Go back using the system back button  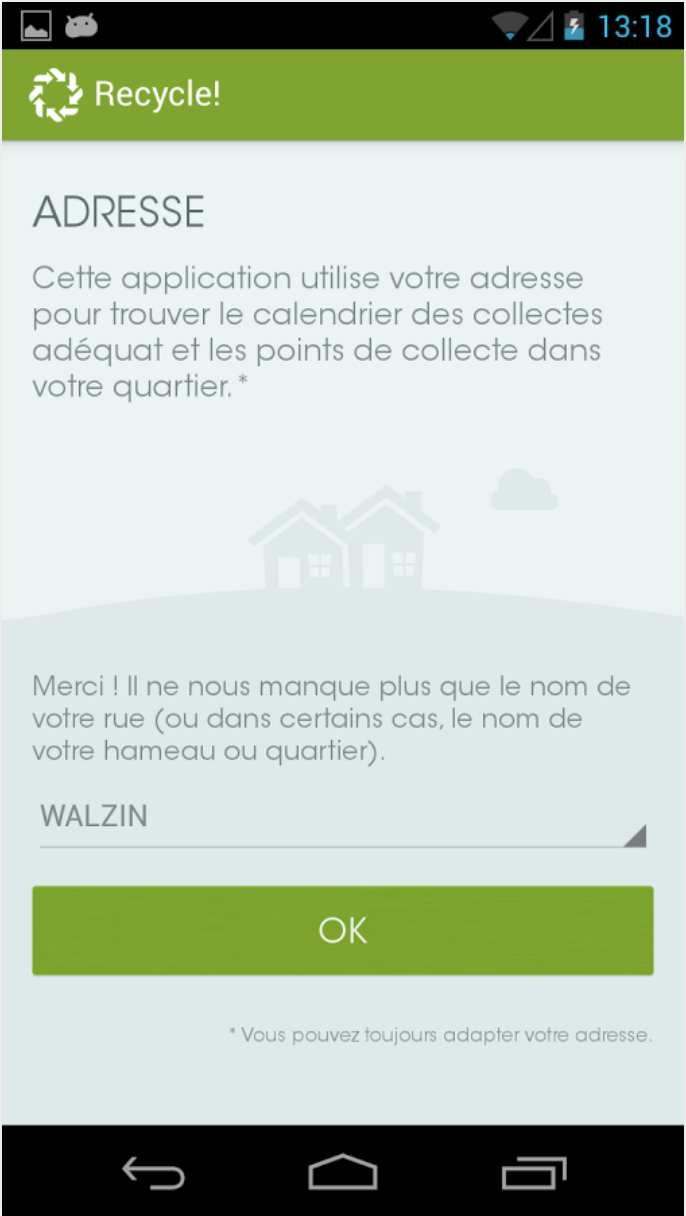tap(153, 1172)
